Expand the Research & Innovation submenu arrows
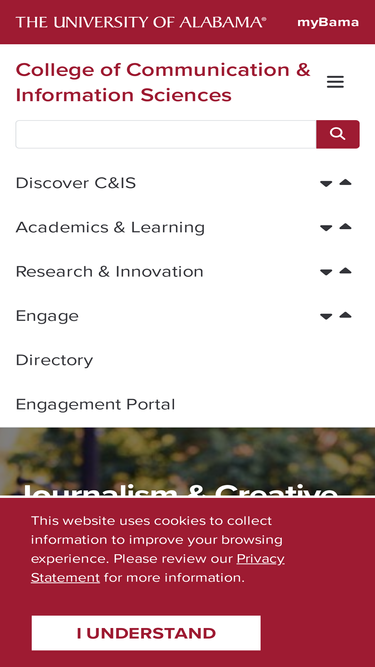The image size is (375, 667). tap(336, 271)
